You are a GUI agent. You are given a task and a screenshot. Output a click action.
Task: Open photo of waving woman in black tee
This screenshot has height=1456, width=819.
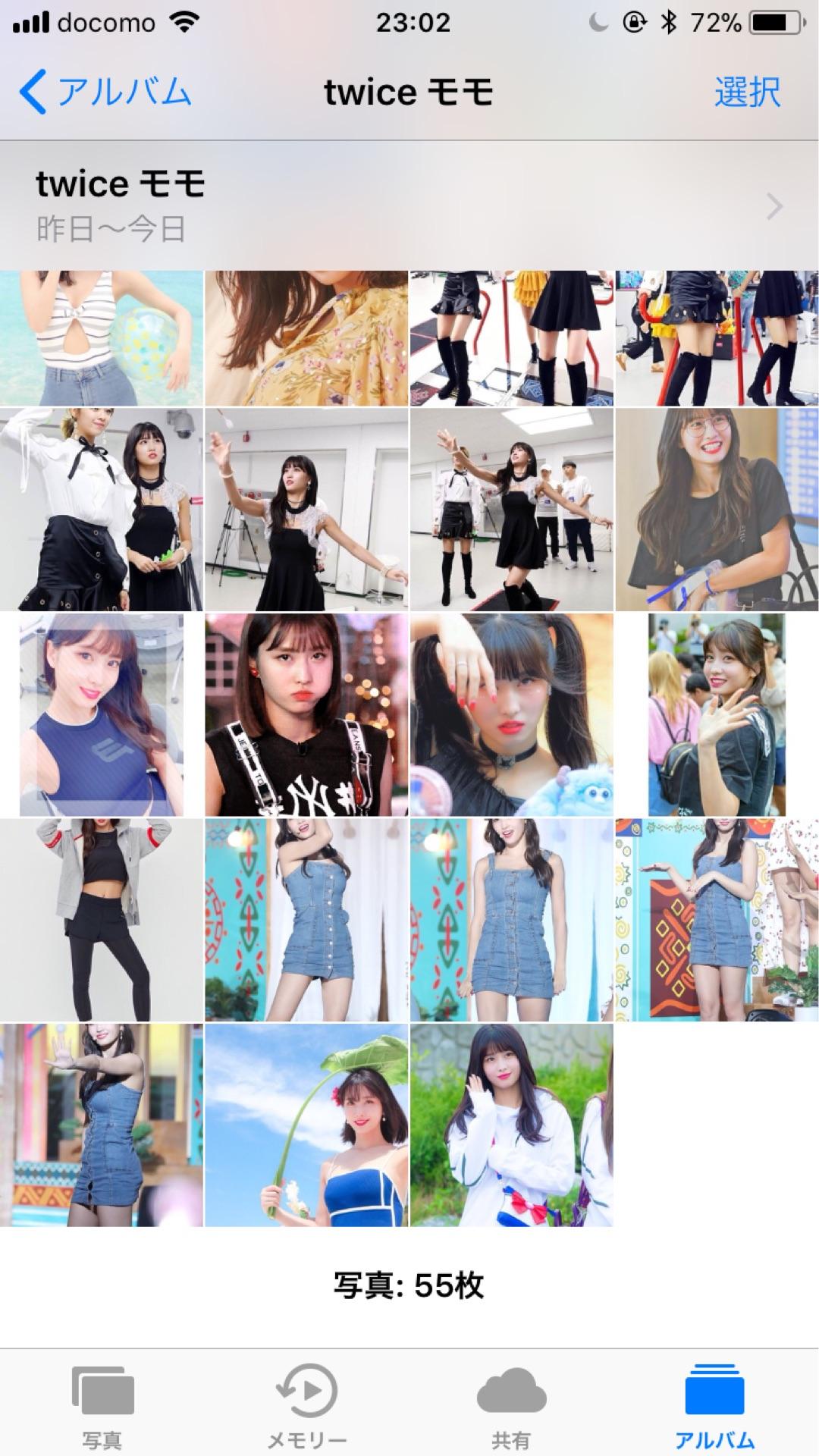(717, 715)
